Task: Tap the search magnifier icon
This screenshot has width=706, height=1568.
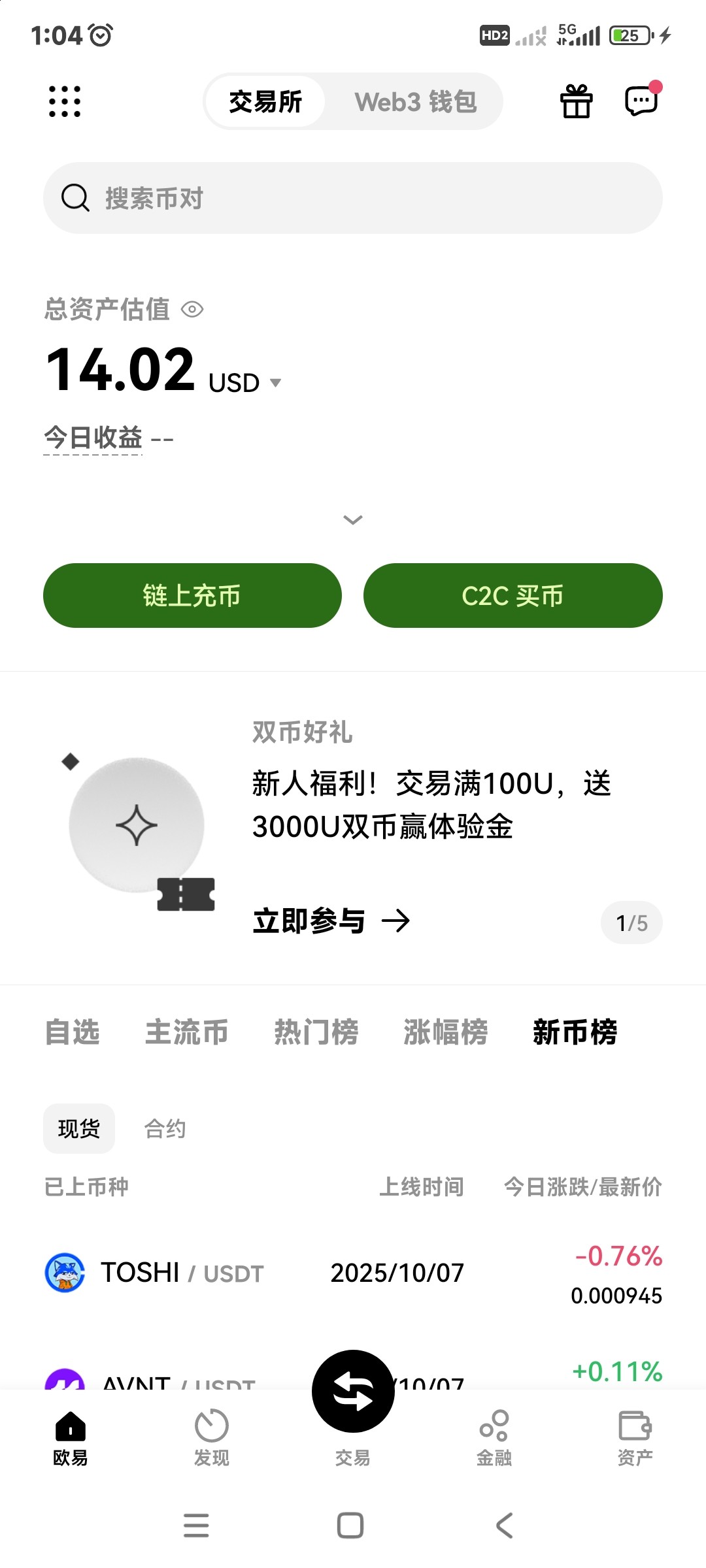Action: pos(75,198)
